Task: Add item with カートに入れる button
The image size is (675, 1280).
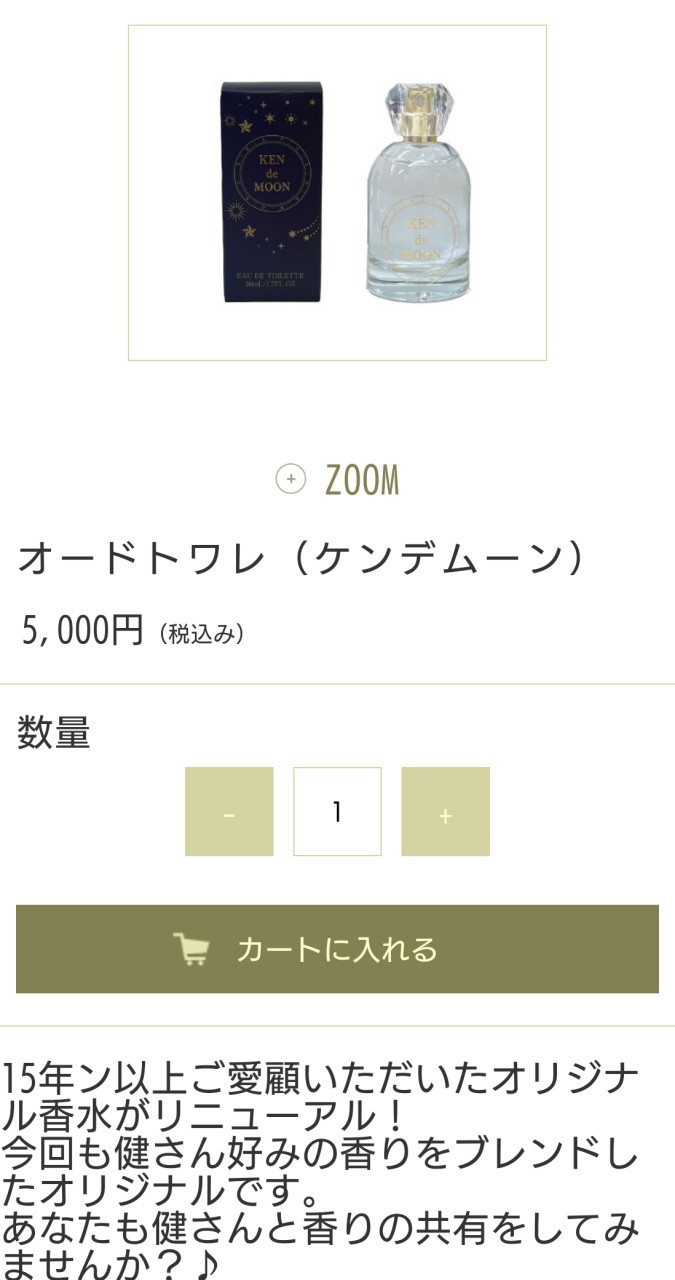Action: coord(337,949)
